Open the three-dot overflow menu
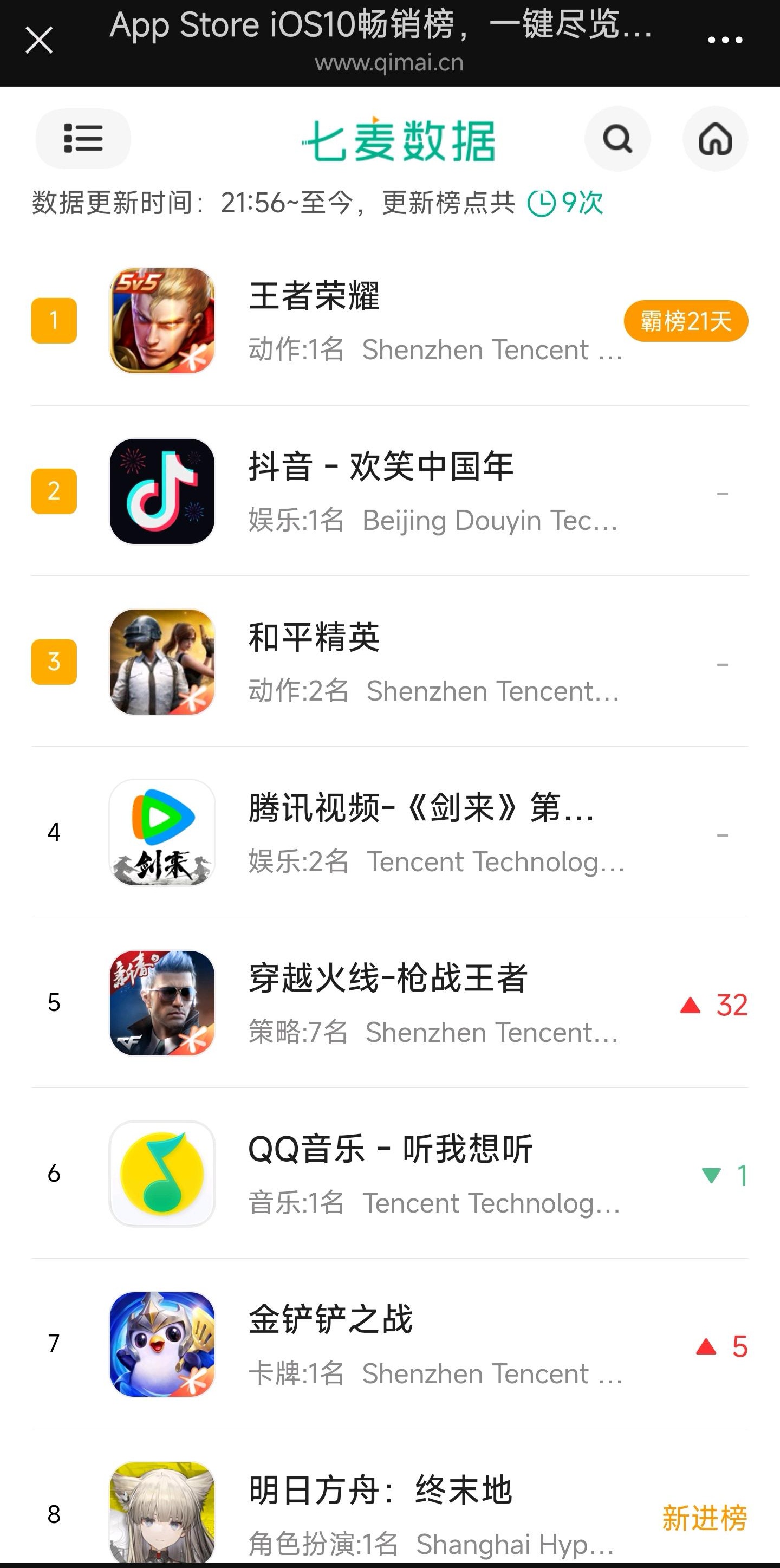The image size is (780, 1568). pos(725,41)
